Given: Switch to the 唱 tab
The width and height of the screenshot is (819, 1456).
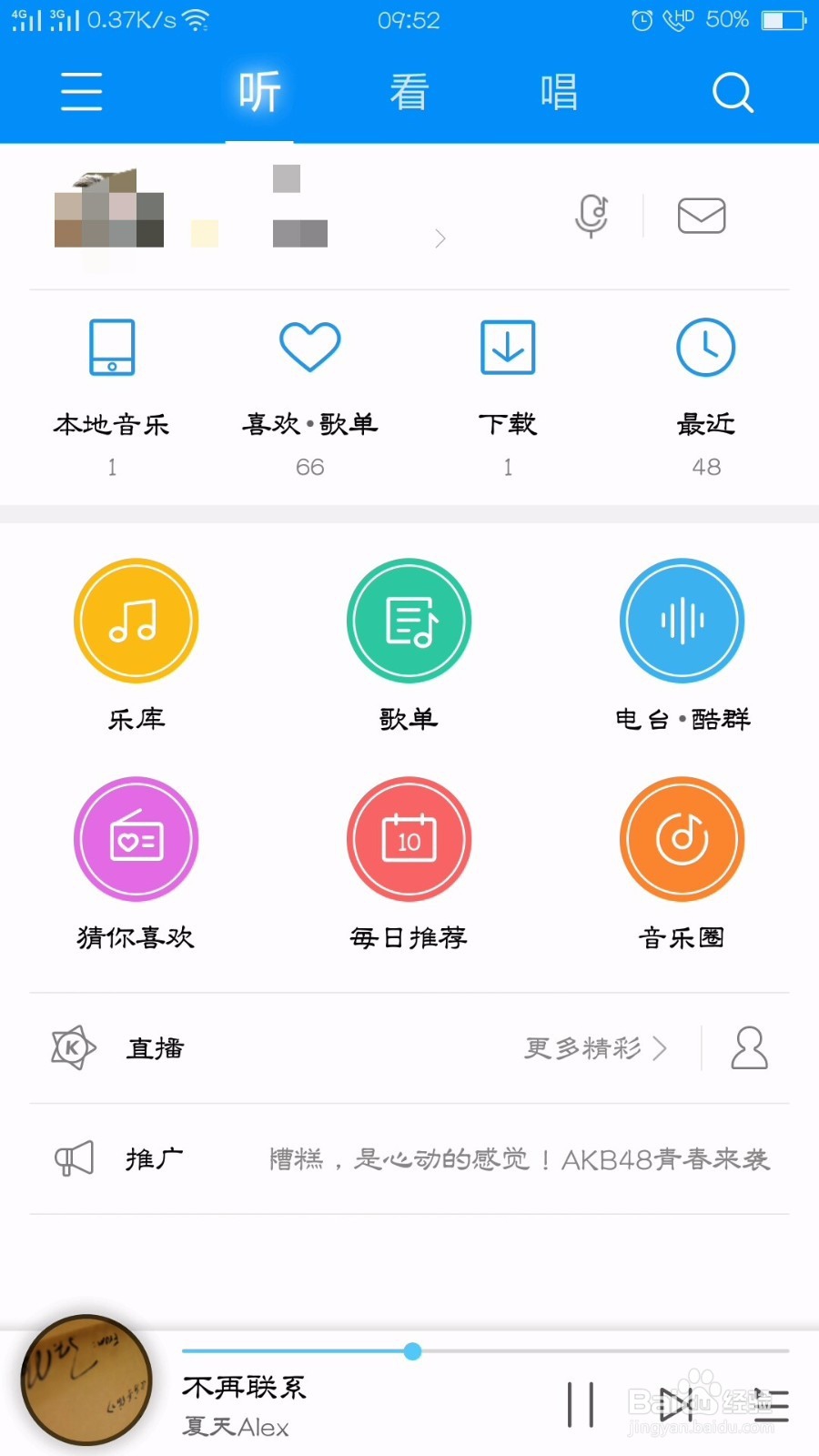Looking at the screenshot, I should [558, 92].
